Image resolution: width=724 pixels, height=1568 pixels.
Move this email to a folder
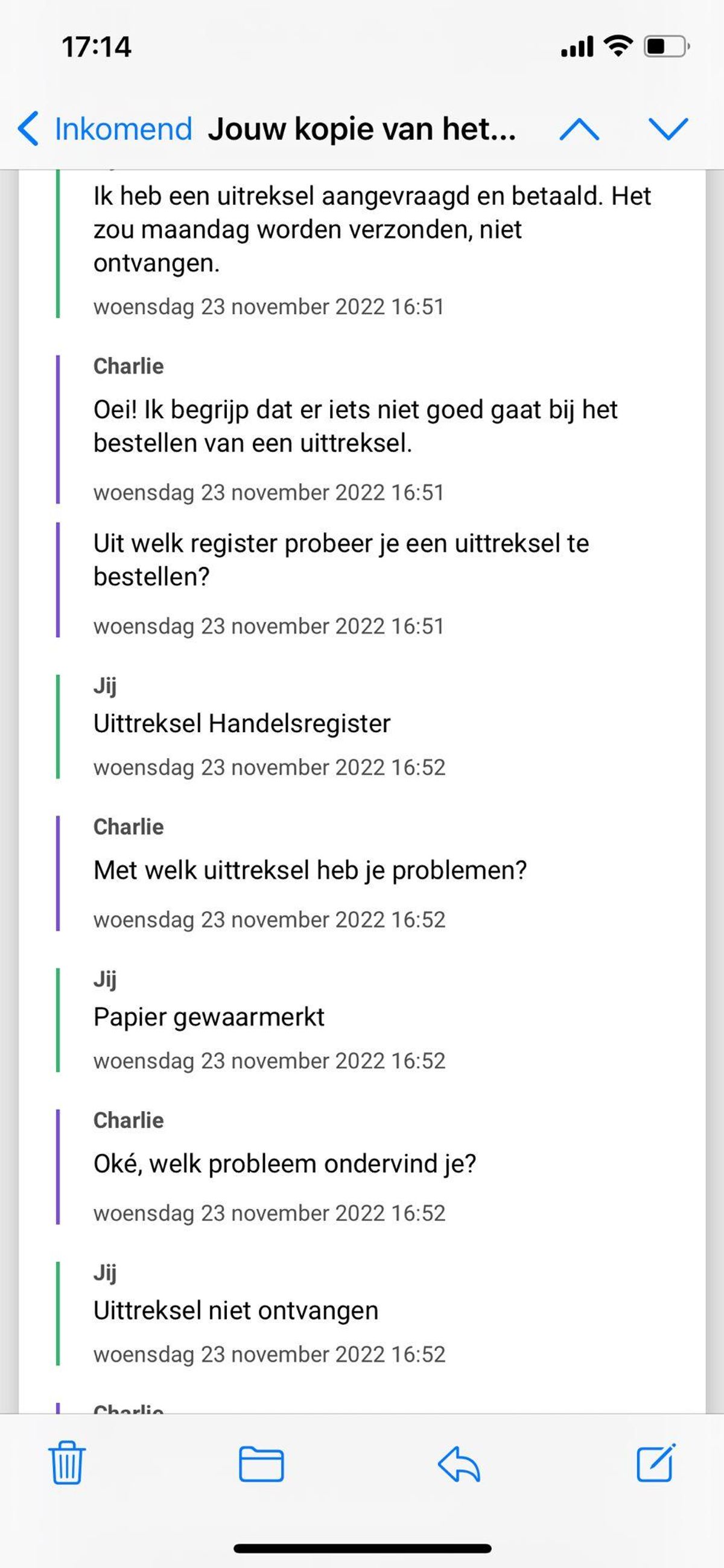tap(261, 1464)
